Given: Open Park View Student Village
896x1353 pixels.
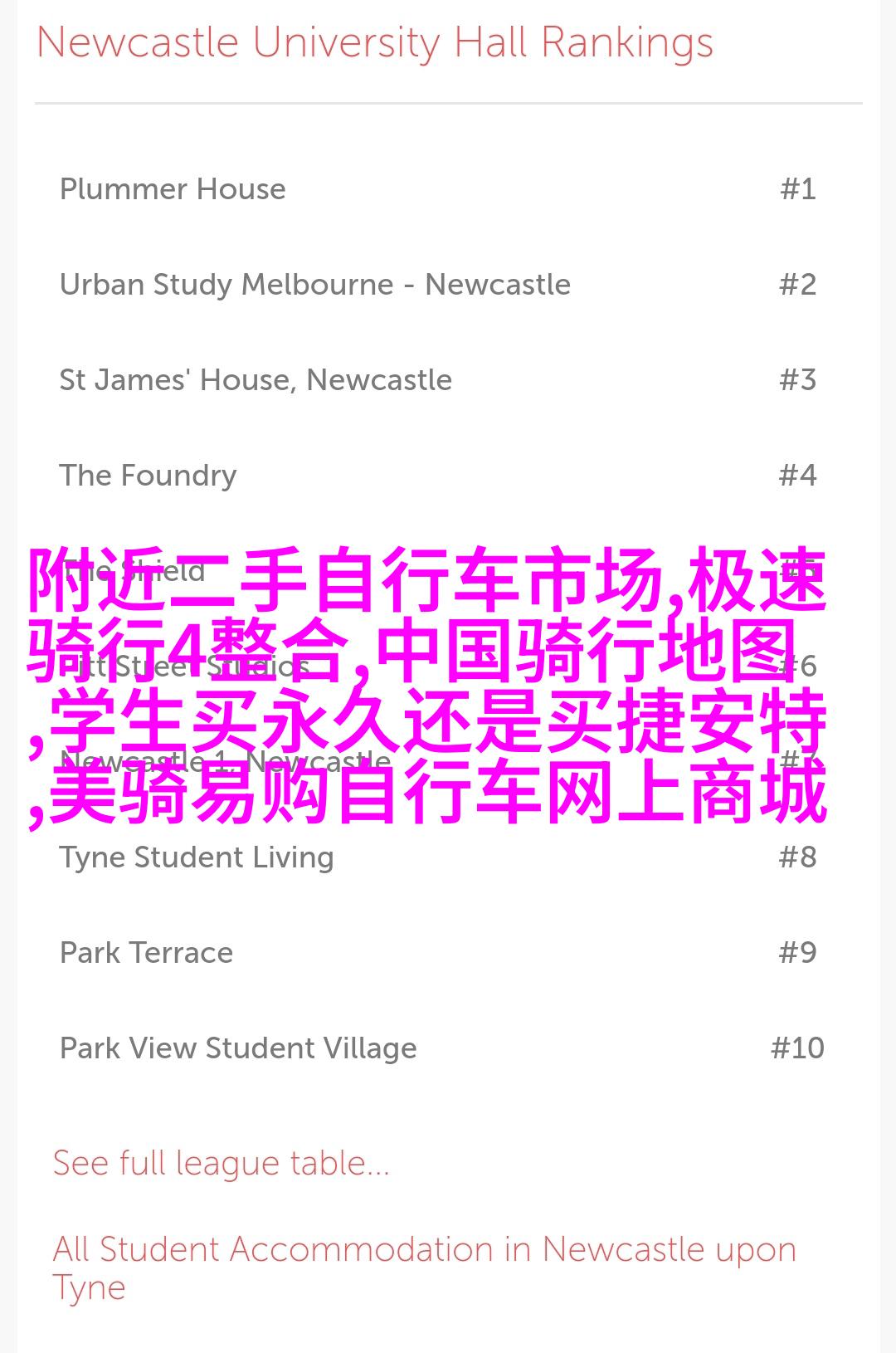Looking at the screenshot, I should [x=238, y=1048].
